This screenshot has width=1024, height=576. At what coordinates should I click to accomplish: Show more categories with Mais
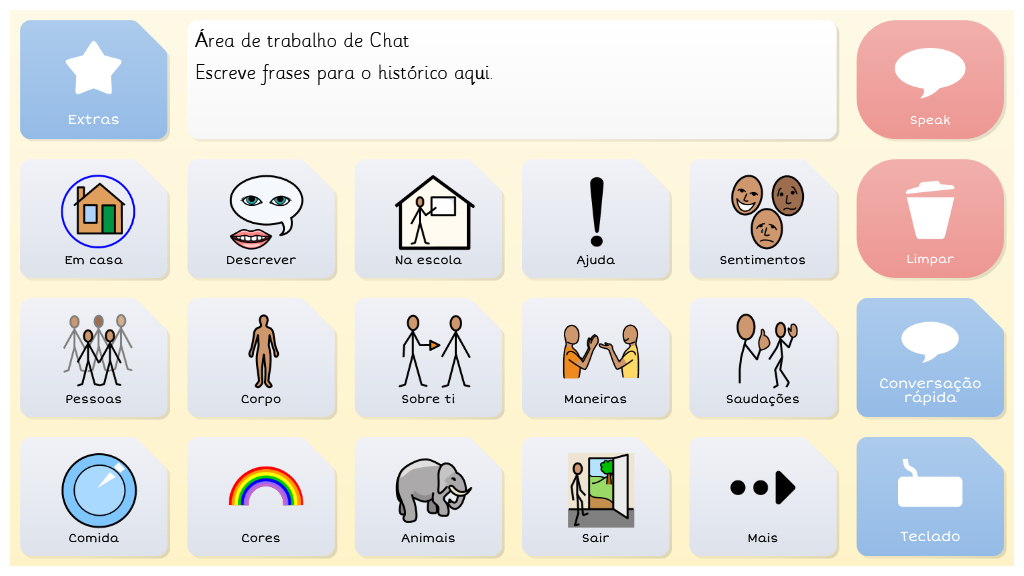(762, 496)
